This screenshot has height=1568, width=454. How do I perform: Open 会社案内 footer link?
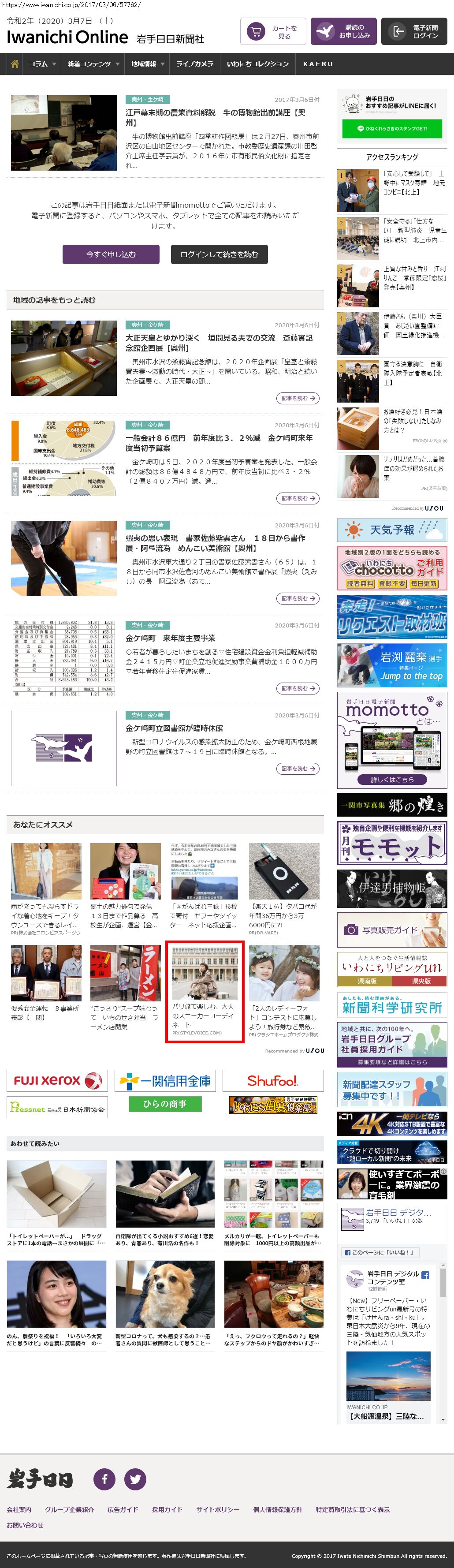click(x=19, y=1509)
